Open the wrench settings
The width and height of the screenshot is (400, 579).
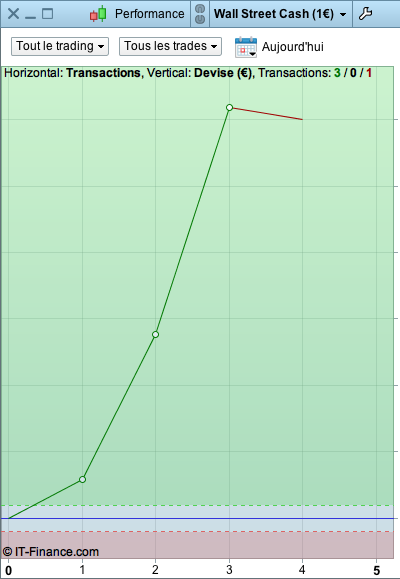tap(365, 14)
